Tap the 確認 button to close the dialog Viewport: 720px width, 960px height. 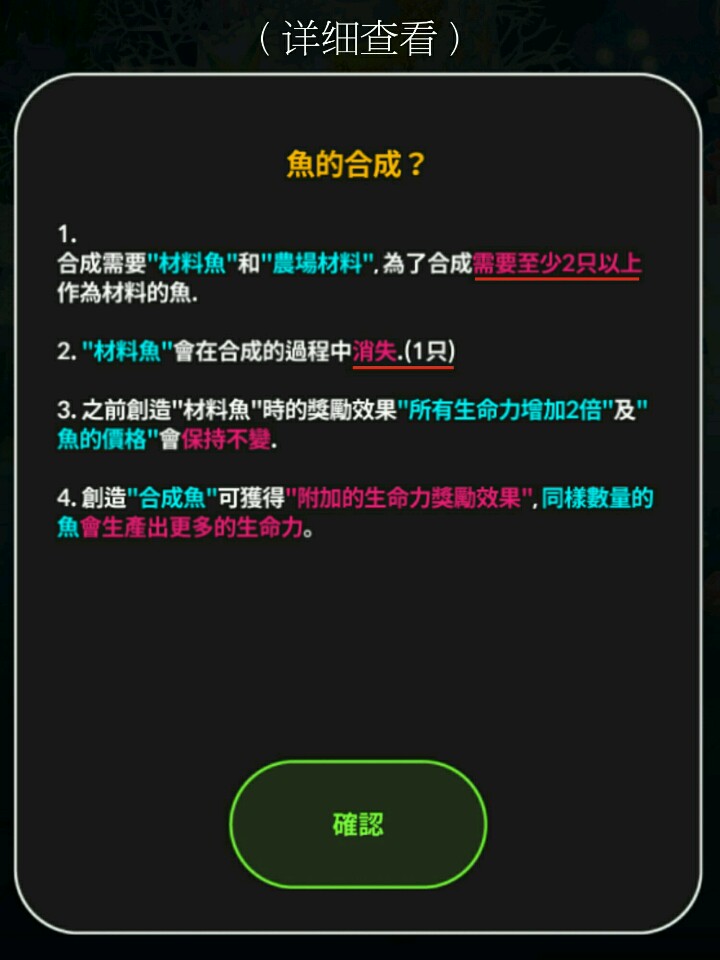(x=358, y=825)
